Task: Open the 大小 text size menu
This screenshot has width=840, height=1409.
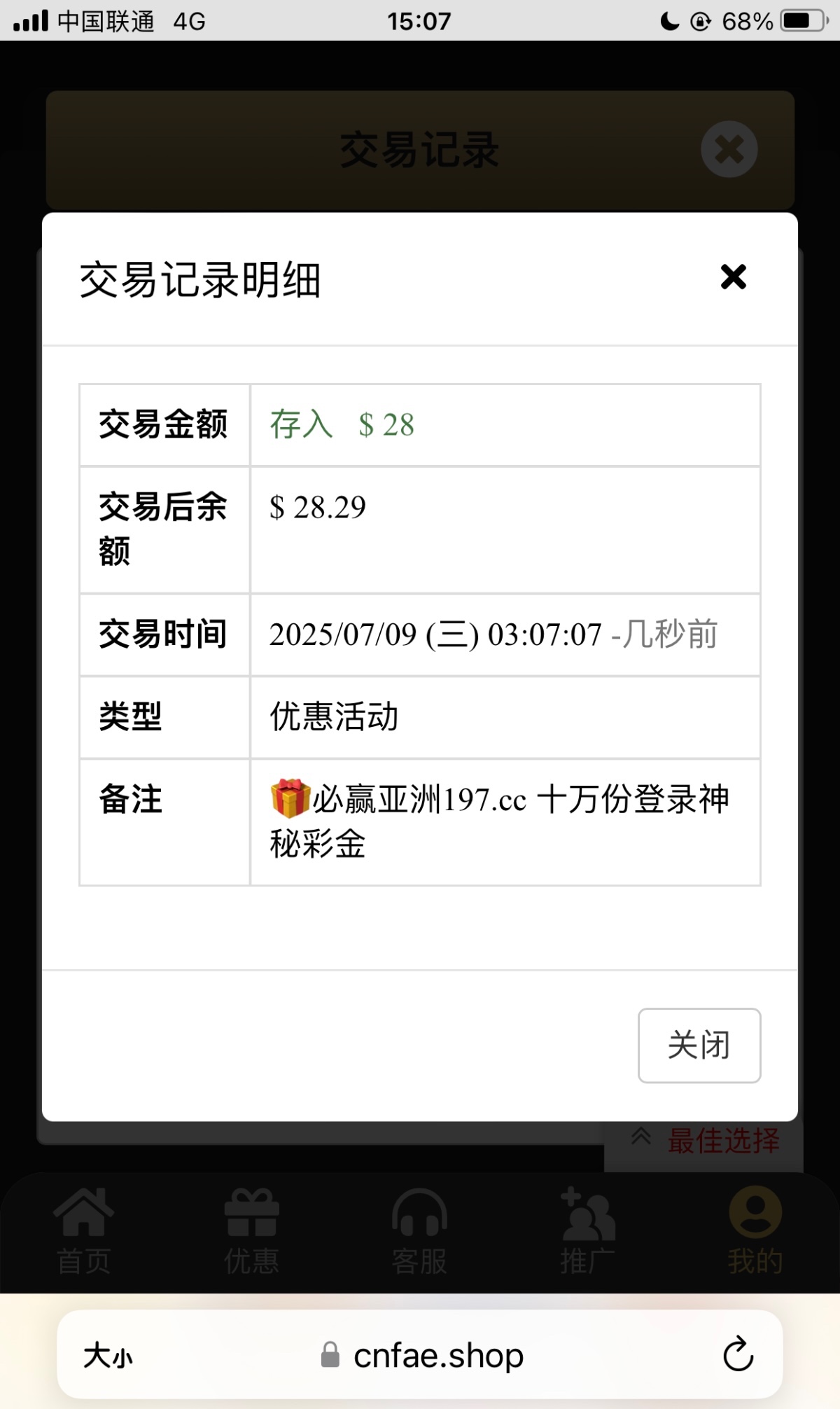Action: pos(108,1356)
